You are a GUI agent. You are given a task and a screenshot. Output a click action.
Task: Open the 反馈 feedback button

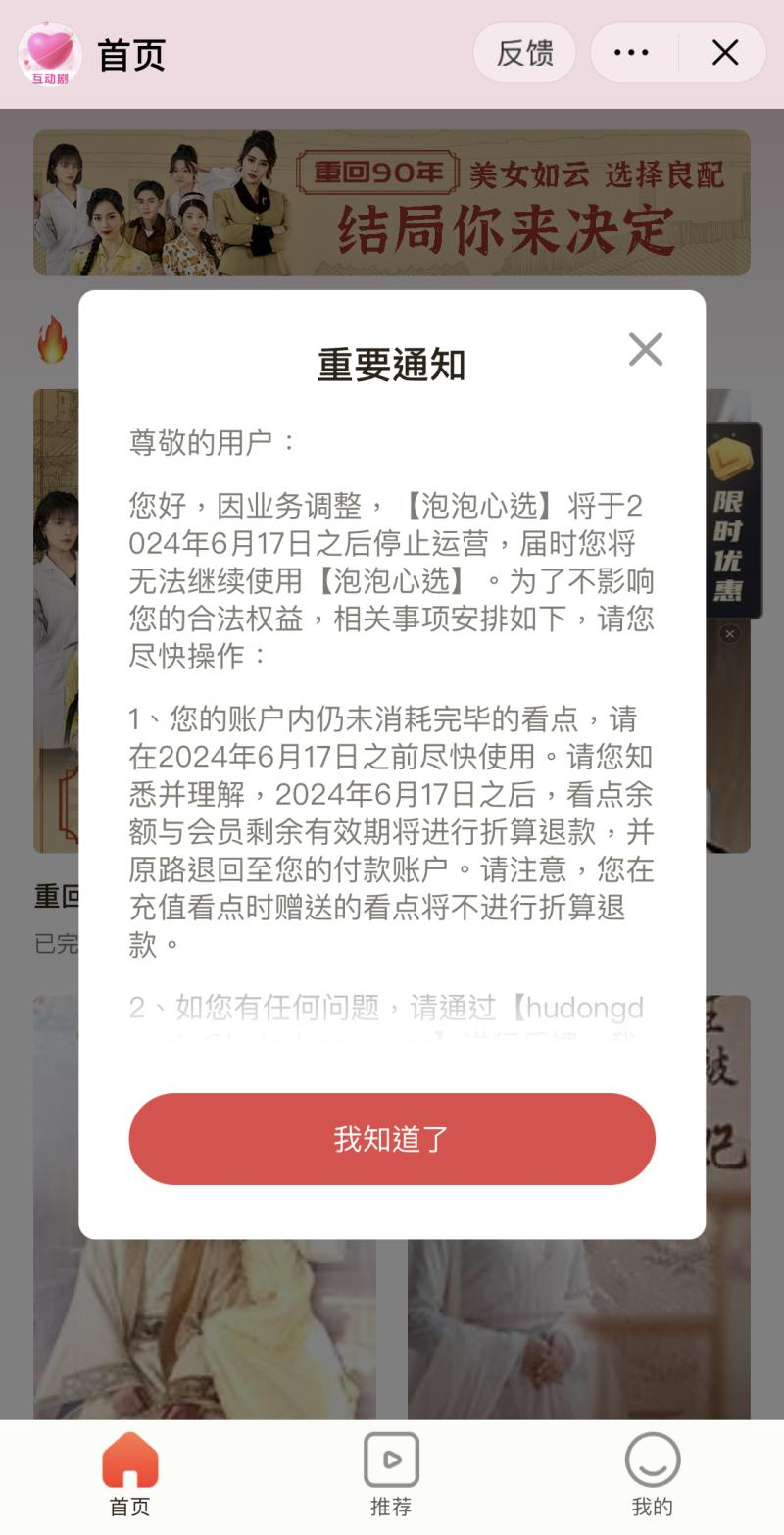point(524,53)
